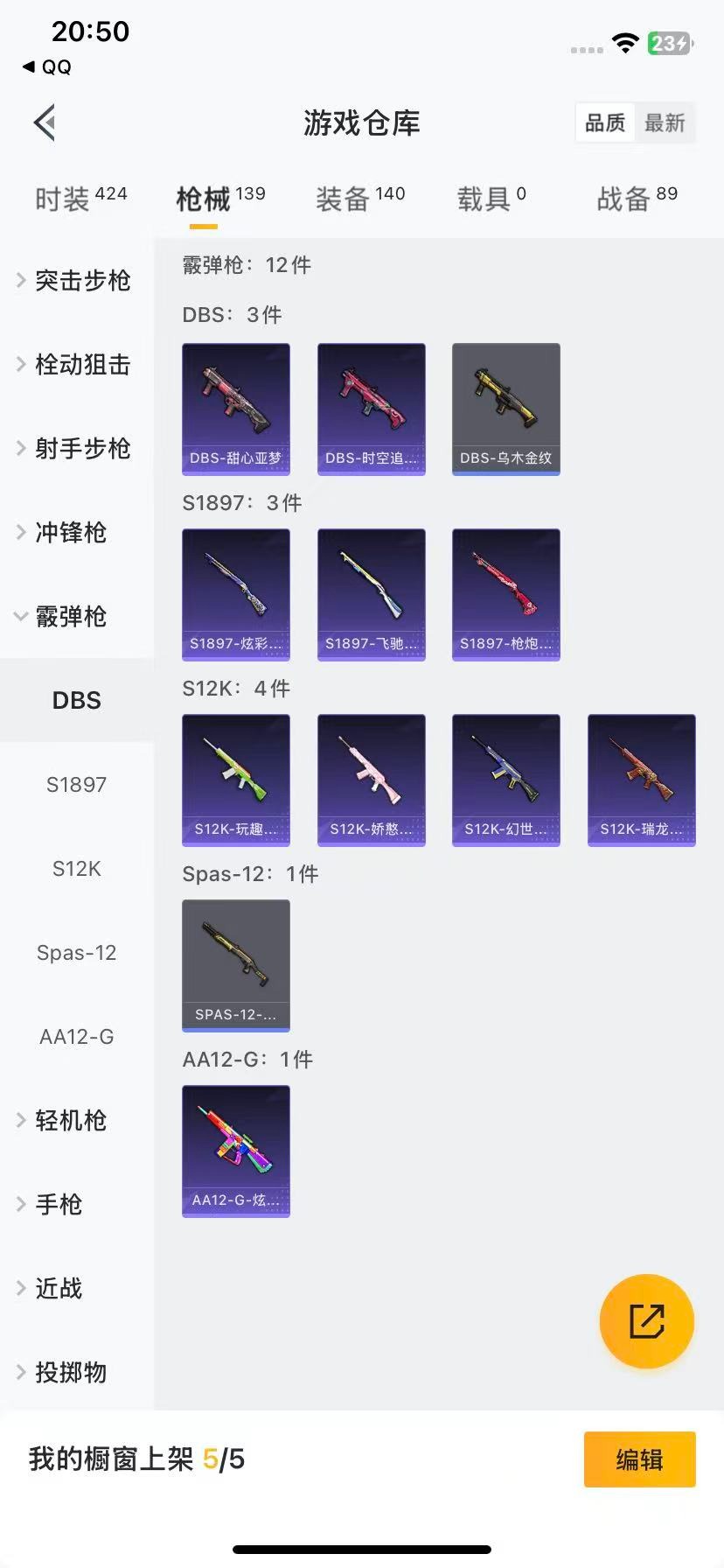Open the share export floating button
This screenshot has width=724, height=1568.
click(646, 1321)
